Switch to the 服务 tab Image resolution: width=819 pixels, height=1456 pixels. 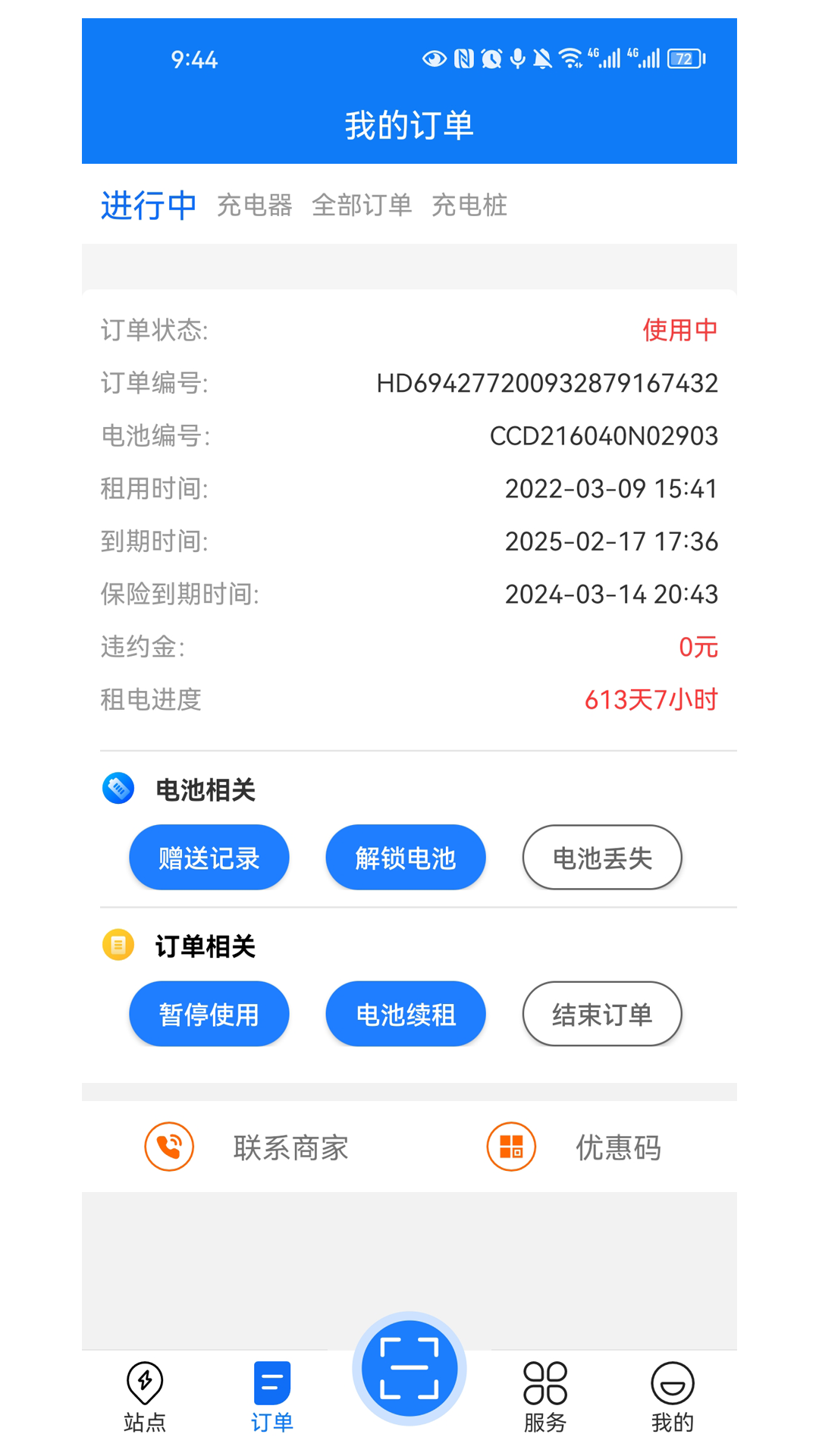[545, 1397]
